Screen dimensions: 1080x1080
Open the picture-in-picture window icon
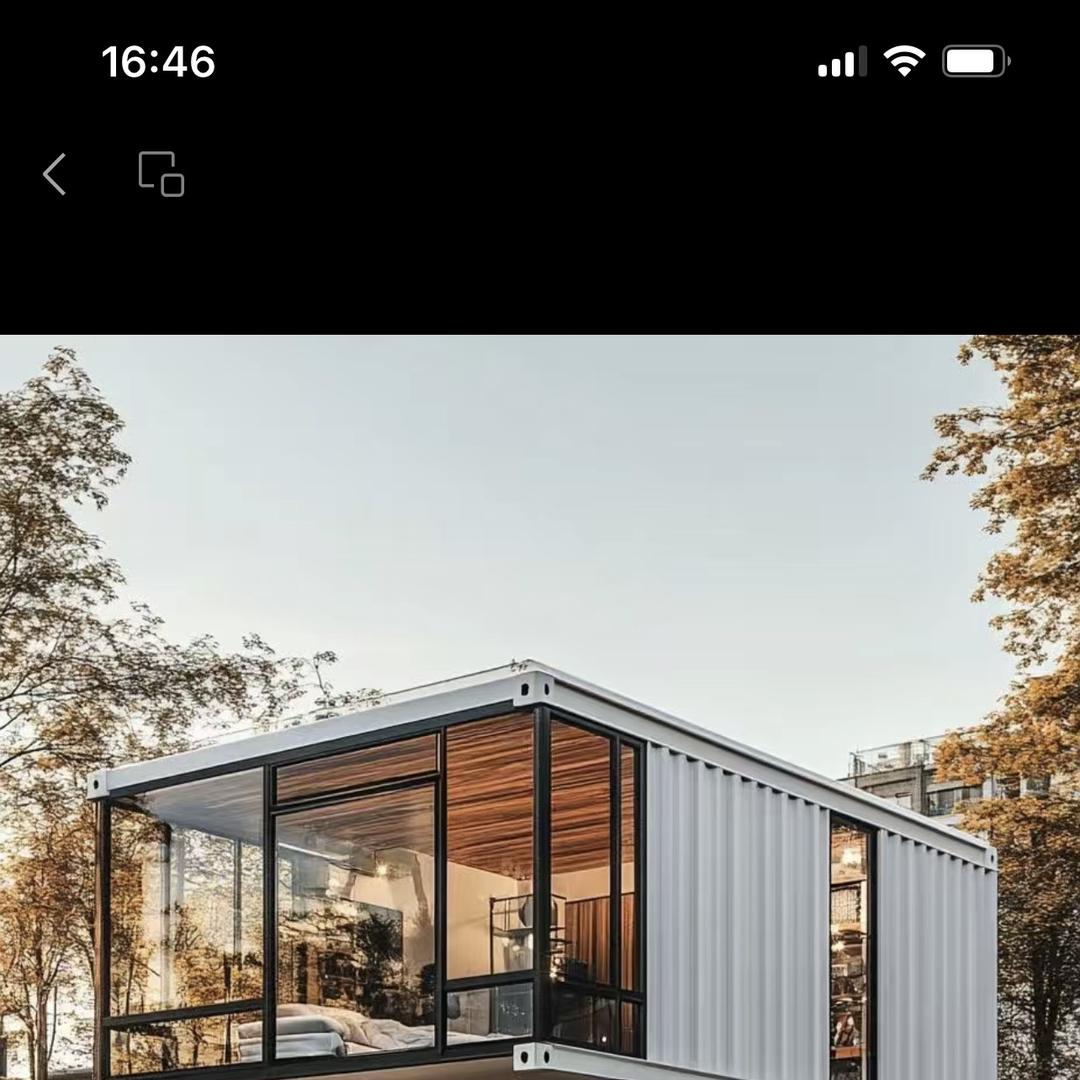pyautogui.click(x=161, y=174)
